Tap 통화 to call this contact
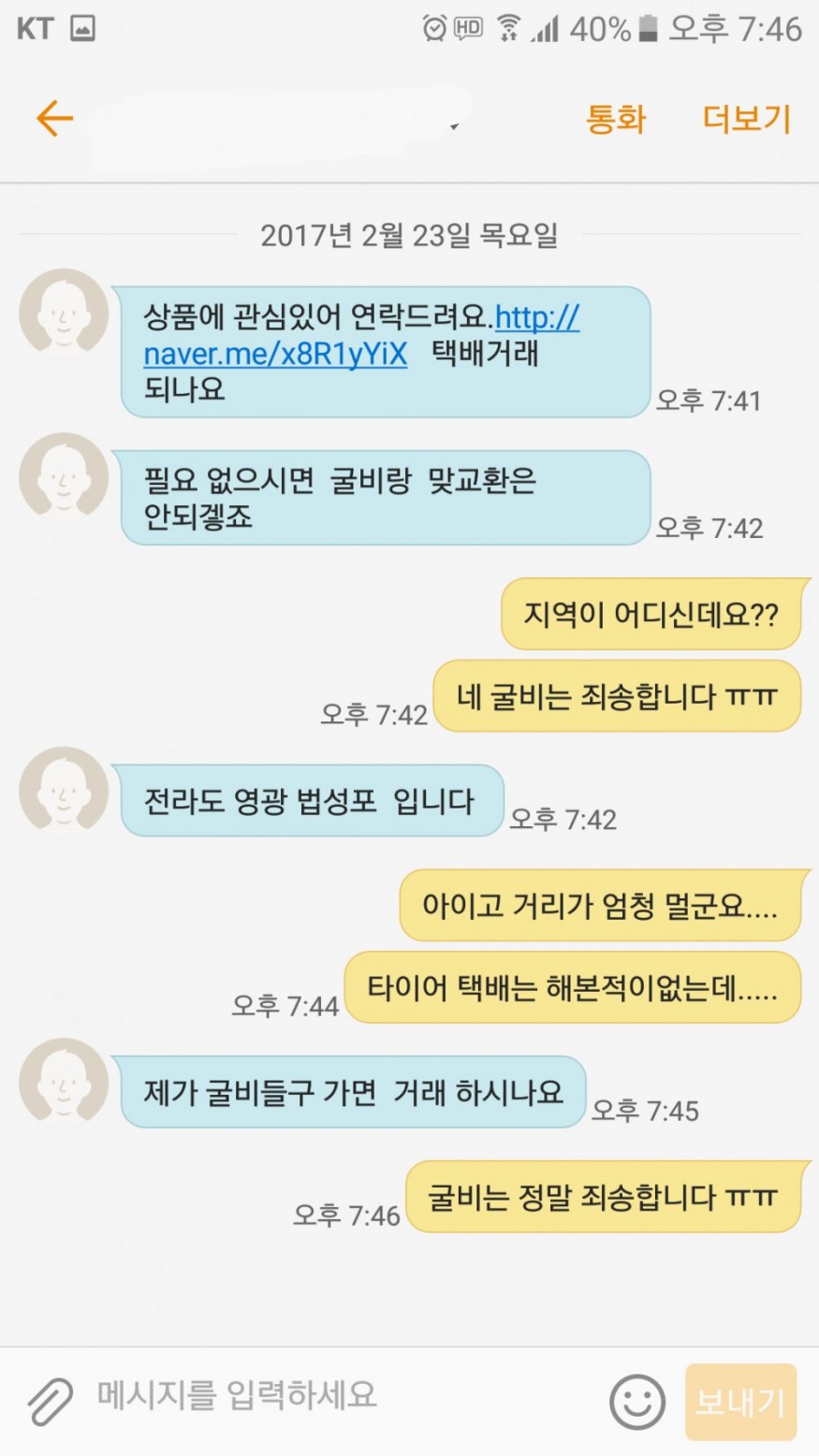 click(x=616, y=119)
